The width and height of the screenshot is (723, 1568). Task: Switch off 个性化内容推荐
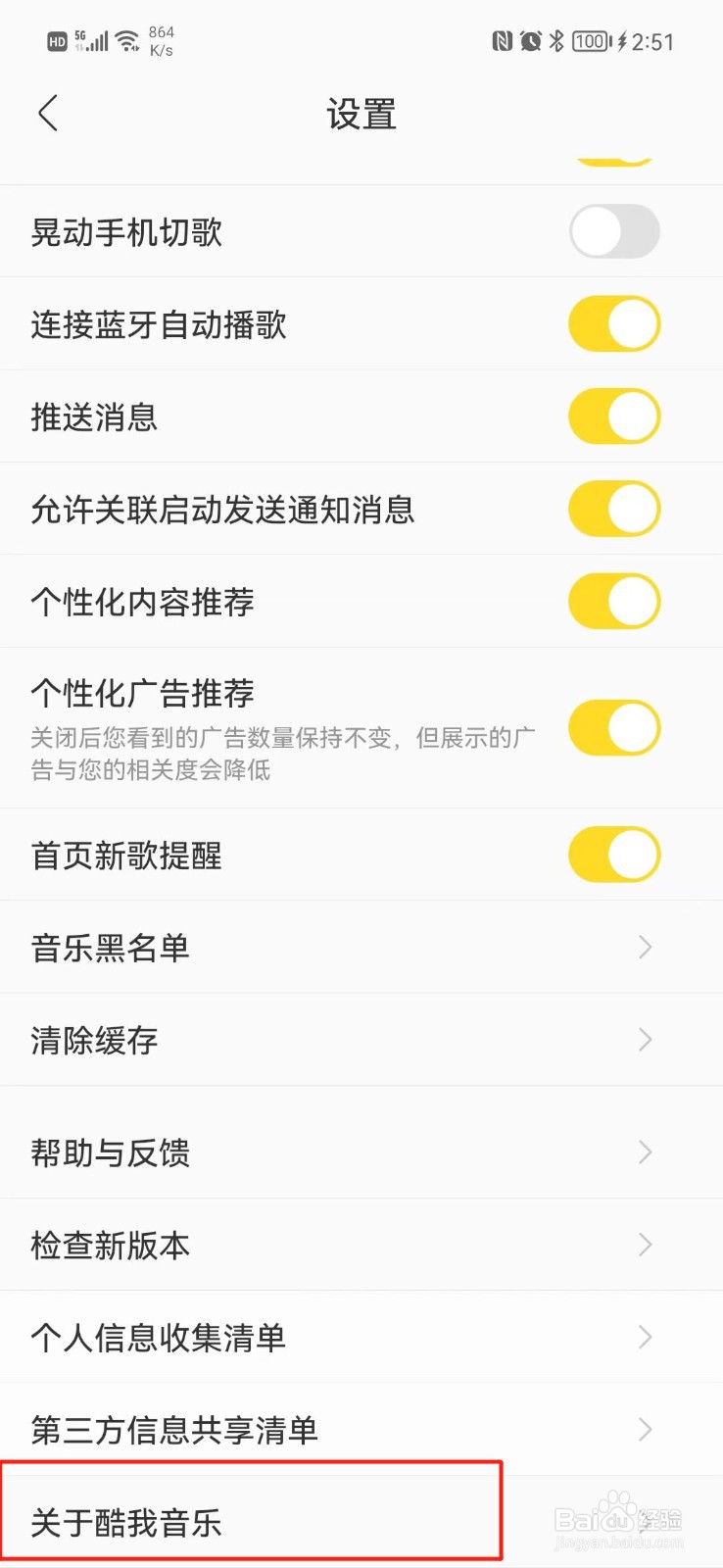coord(614,601)
